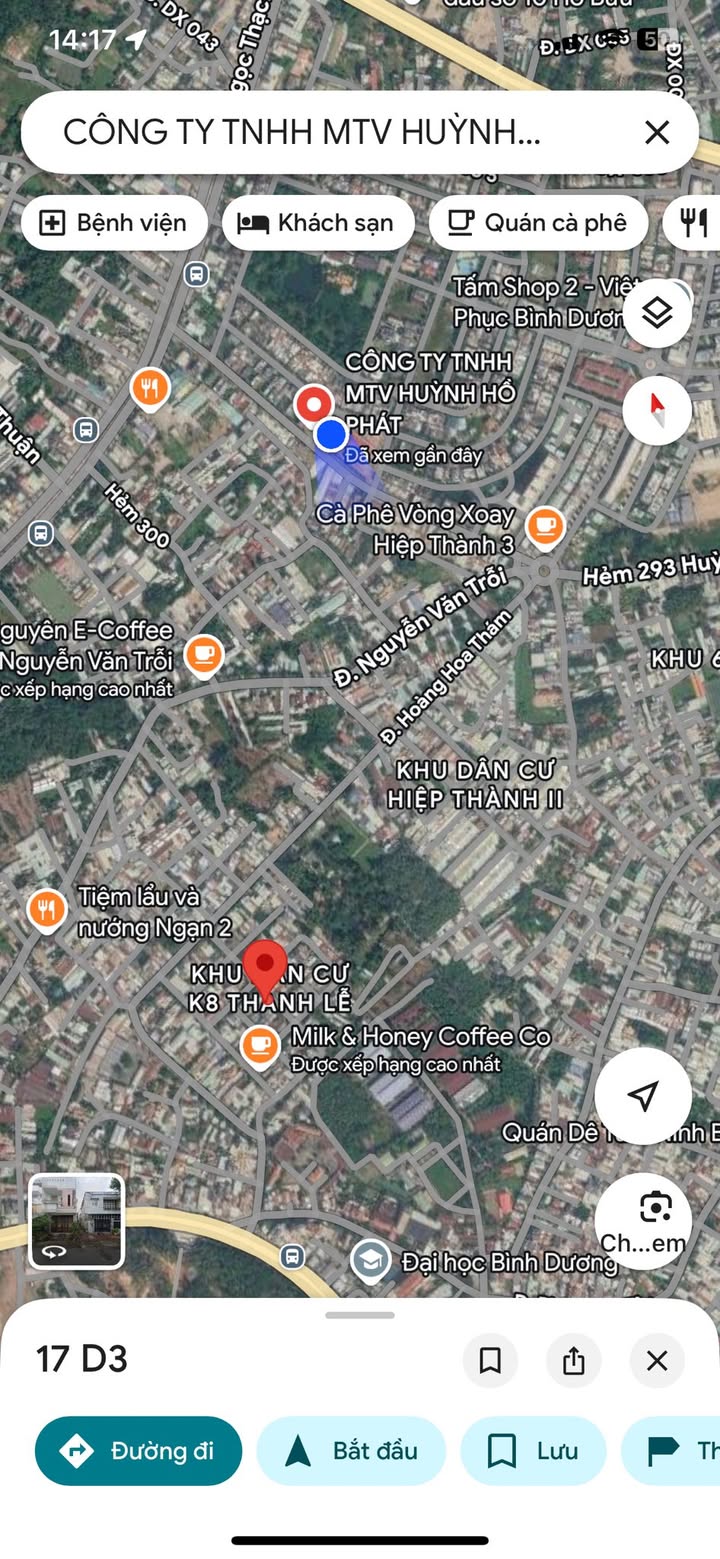Tap the camera lens button on the map

[644, 1221]
